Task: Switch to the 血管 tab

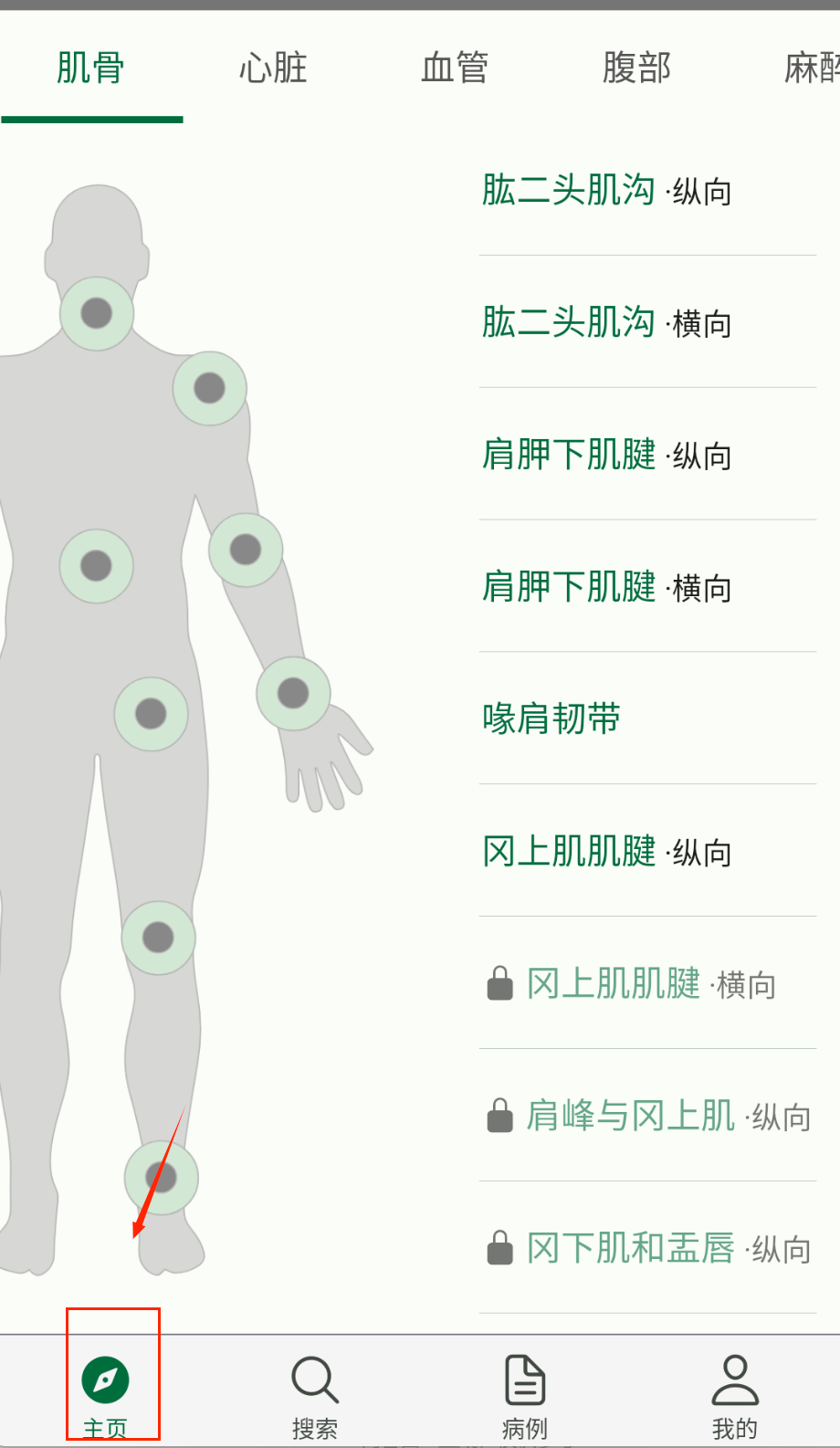Action: pyautogui.click(x=455, y=68)
